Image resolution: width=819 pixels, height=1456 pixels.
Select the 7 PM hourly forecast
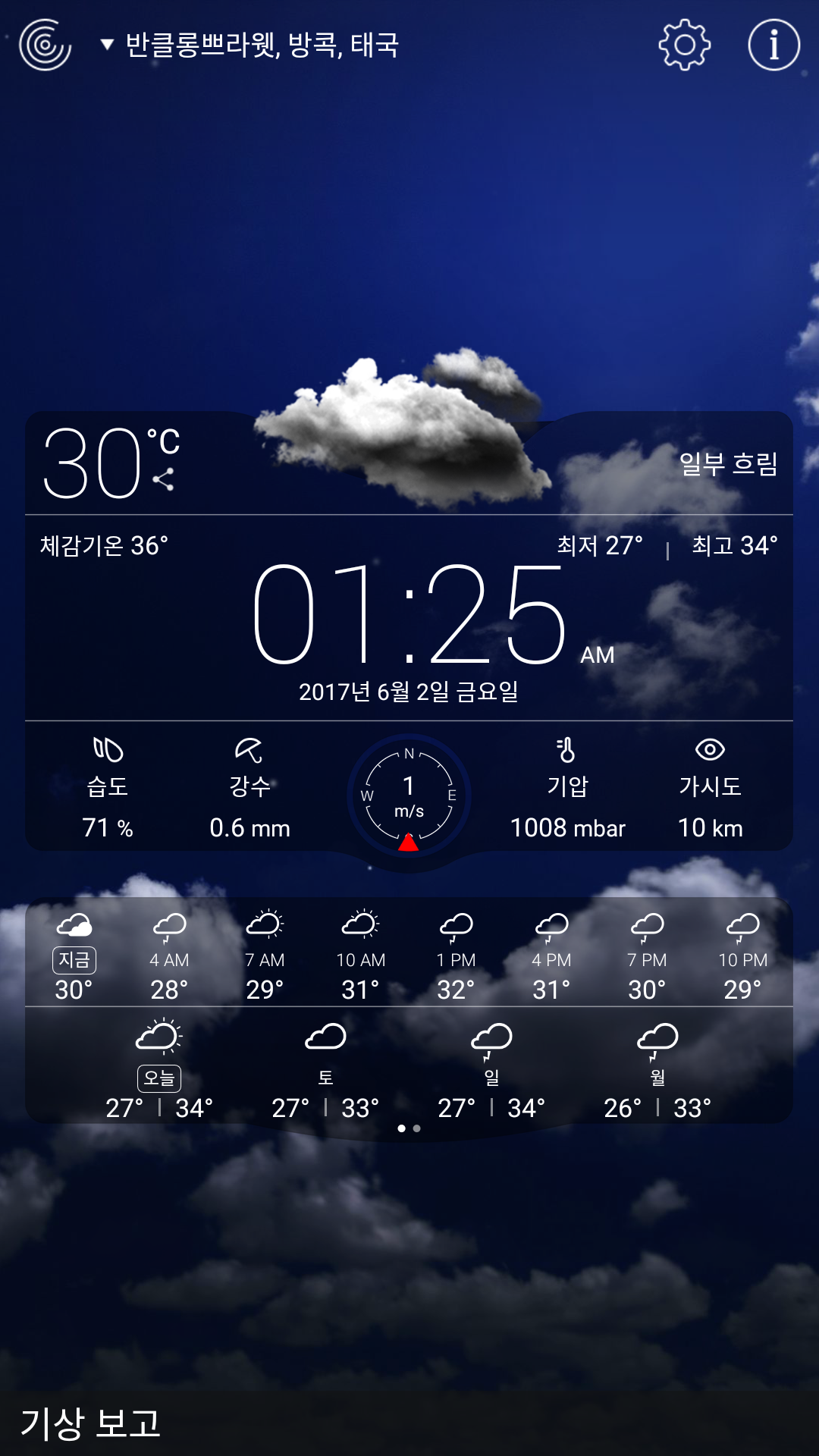click(647, 957)
